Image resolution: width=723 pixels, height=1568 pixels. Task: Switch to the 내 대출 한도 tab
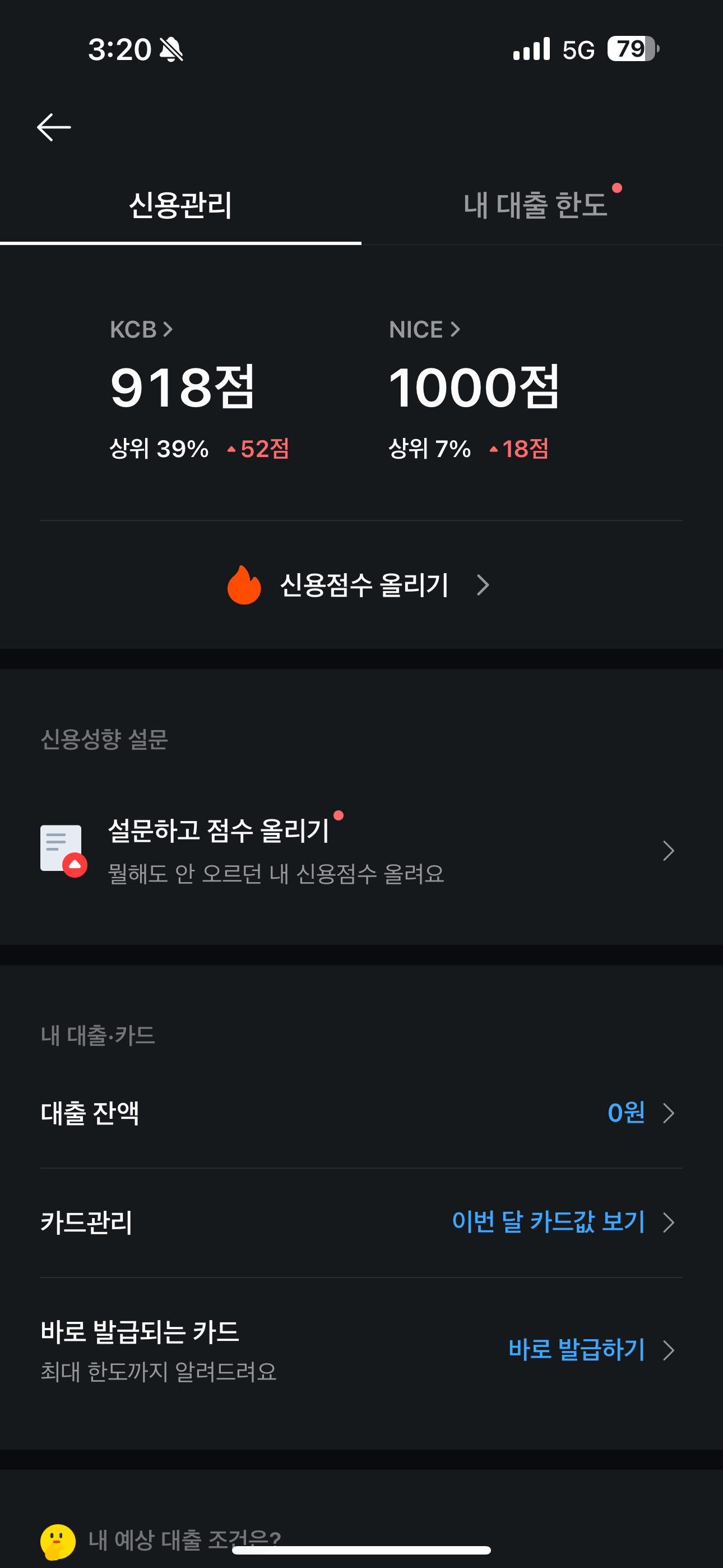pos(543,205)
